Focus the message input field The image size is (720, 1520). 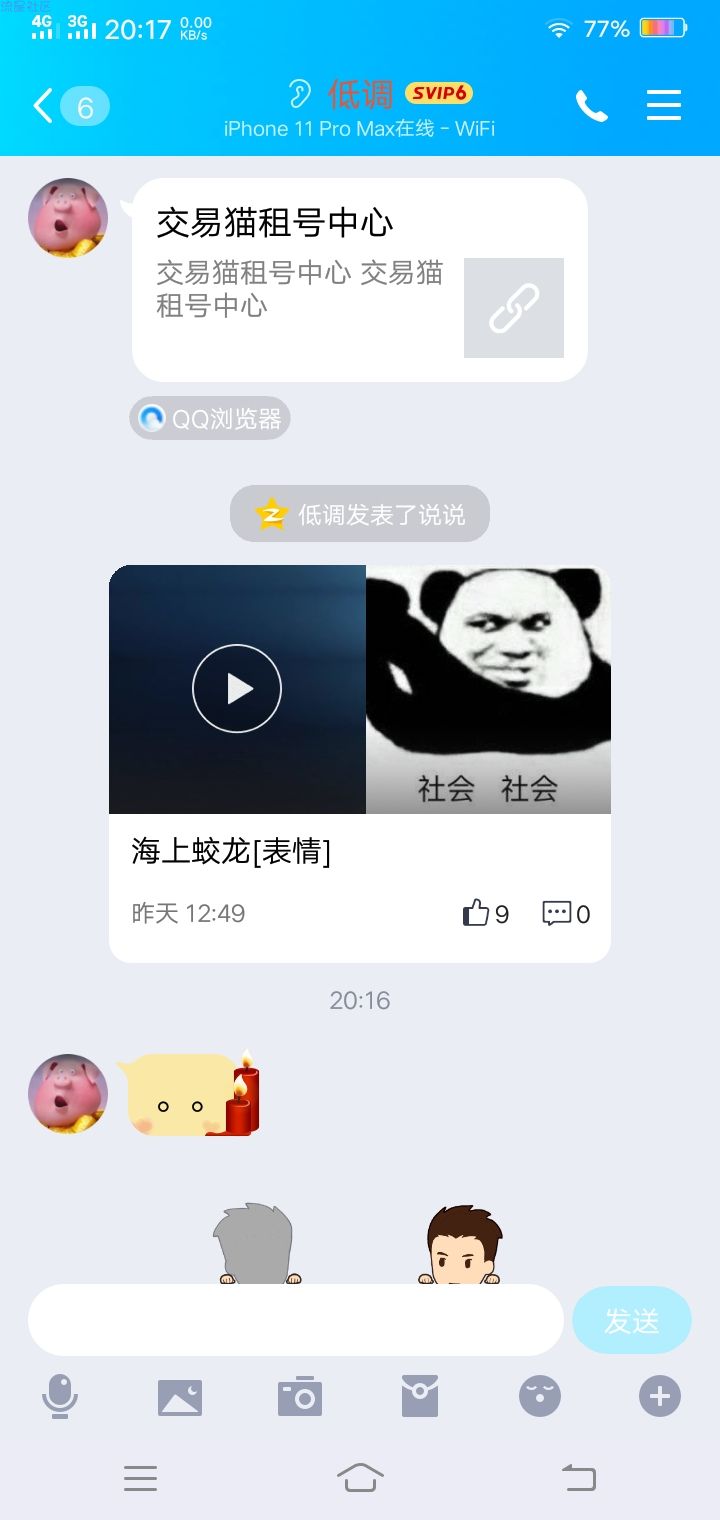pos(296,1320)
